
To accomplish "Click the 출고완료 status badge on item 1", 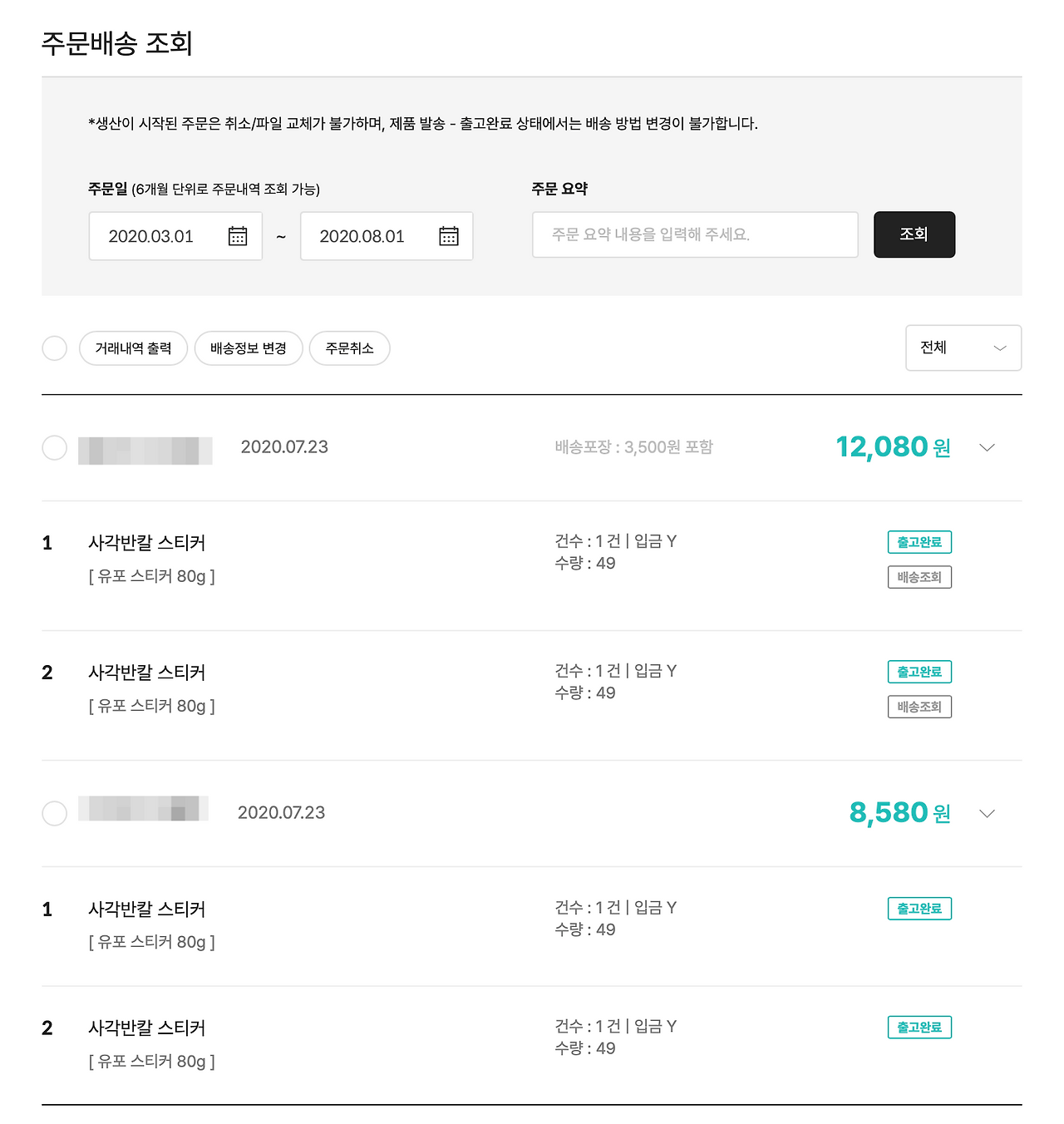I will (x=919, y=541).
